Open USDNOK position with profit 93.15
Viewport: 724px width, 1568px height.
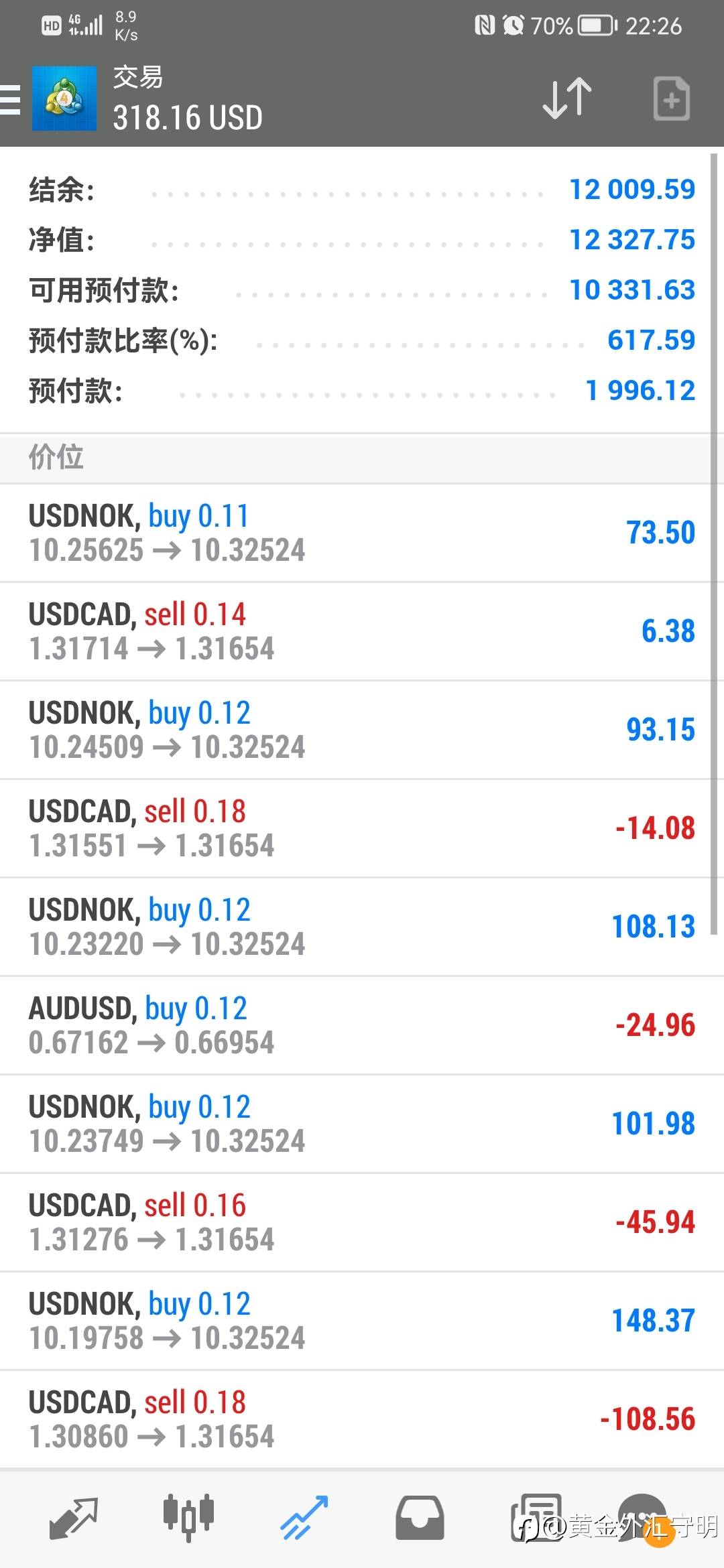(x=362, y=730)
